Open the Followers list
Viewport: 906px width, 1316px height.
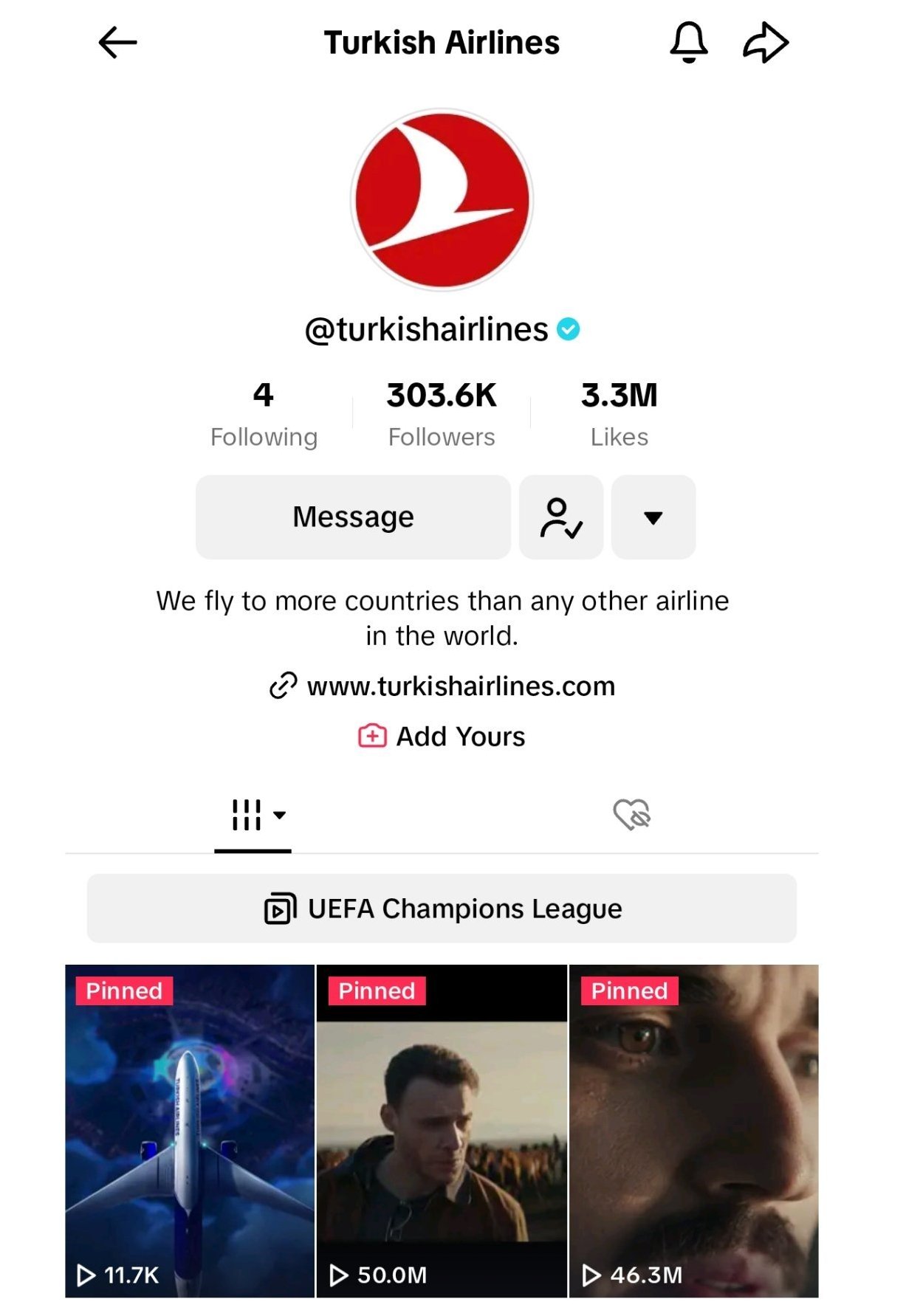(442, 414)
